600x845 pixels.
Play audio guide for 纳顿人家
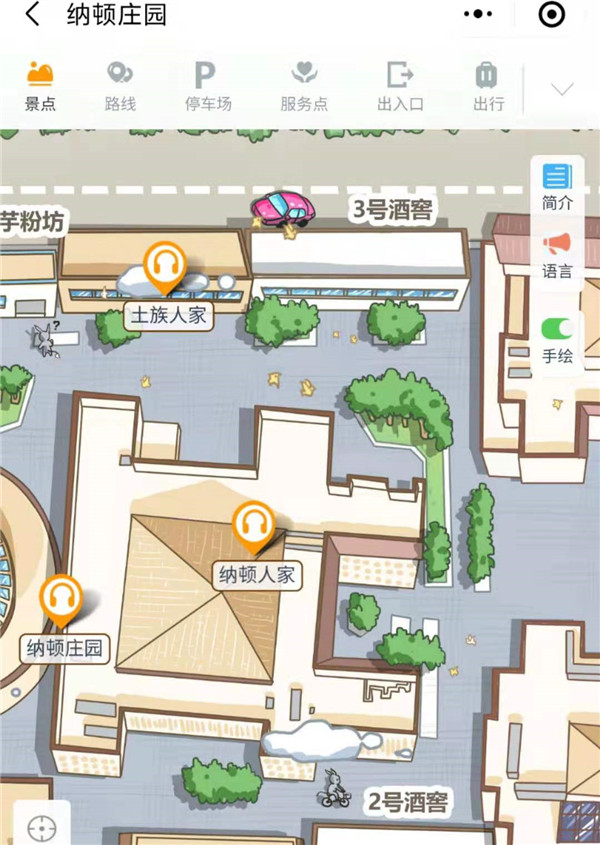pos(254,523)
